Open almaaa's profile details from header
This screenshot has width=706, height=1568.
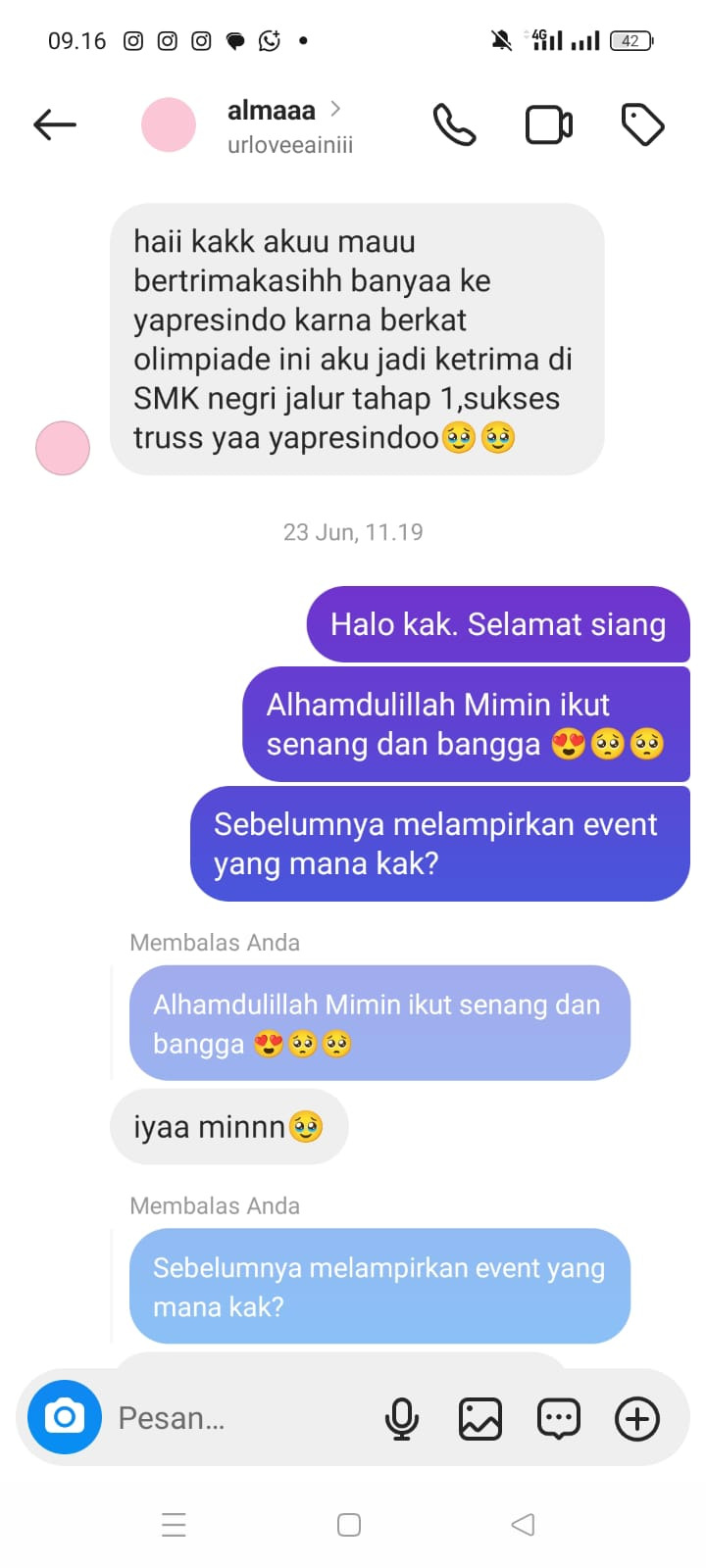pos(273,124)
